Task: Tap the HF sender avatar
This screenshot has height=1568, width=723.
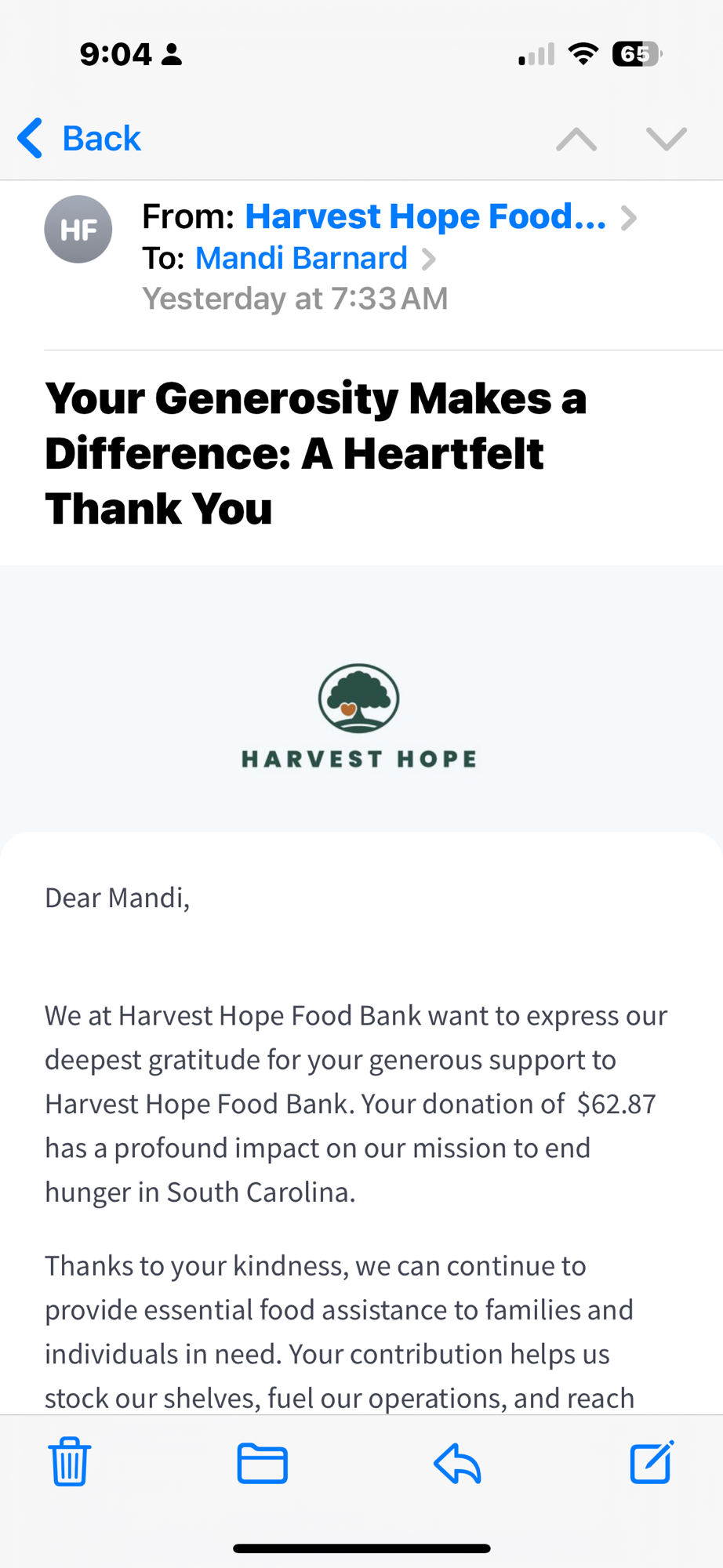Action: pyautogui.click(x=78, y=230)
